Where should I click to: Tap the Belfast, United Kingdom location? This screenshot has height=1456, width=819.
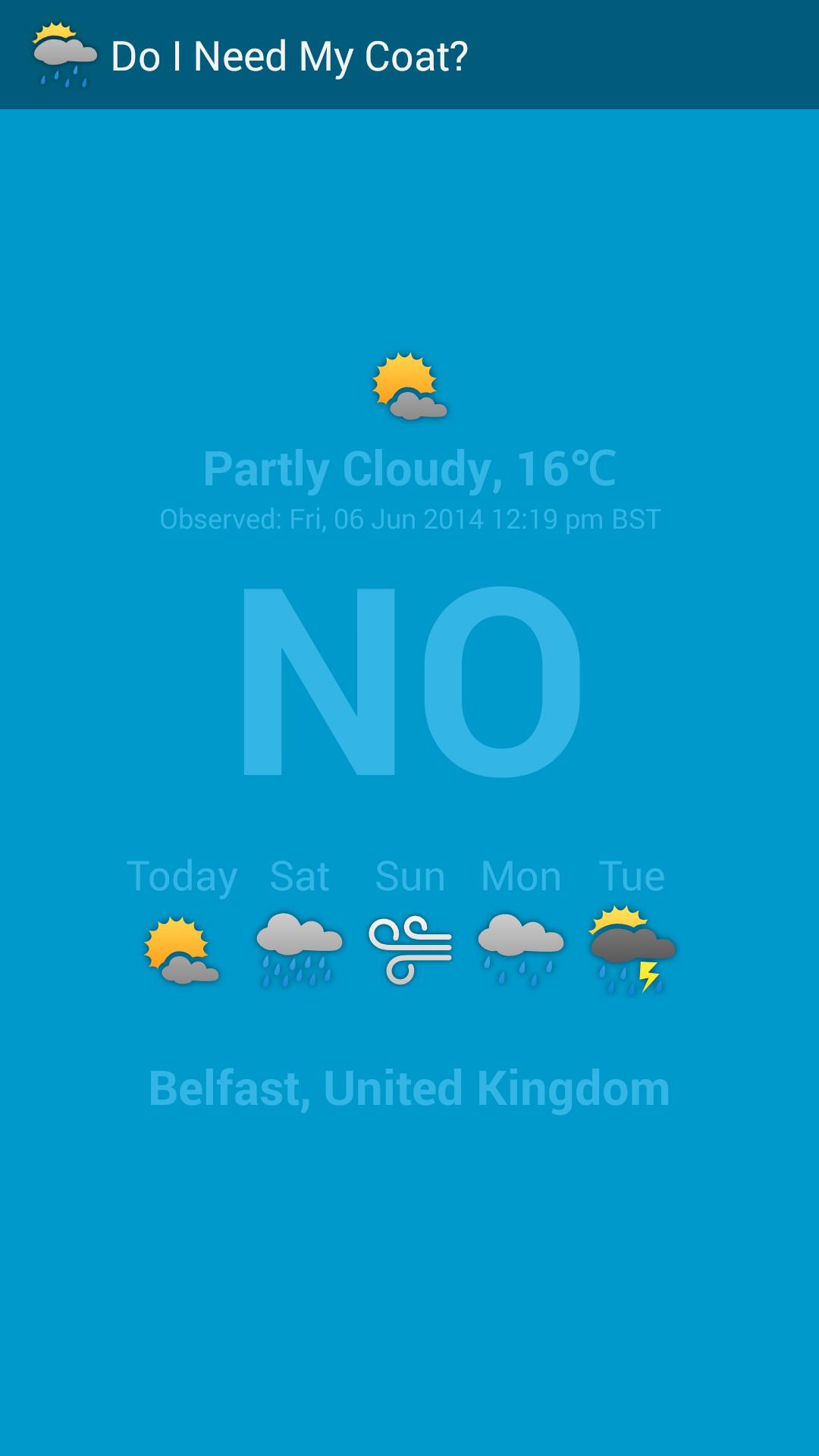[x=409, y=1087]
